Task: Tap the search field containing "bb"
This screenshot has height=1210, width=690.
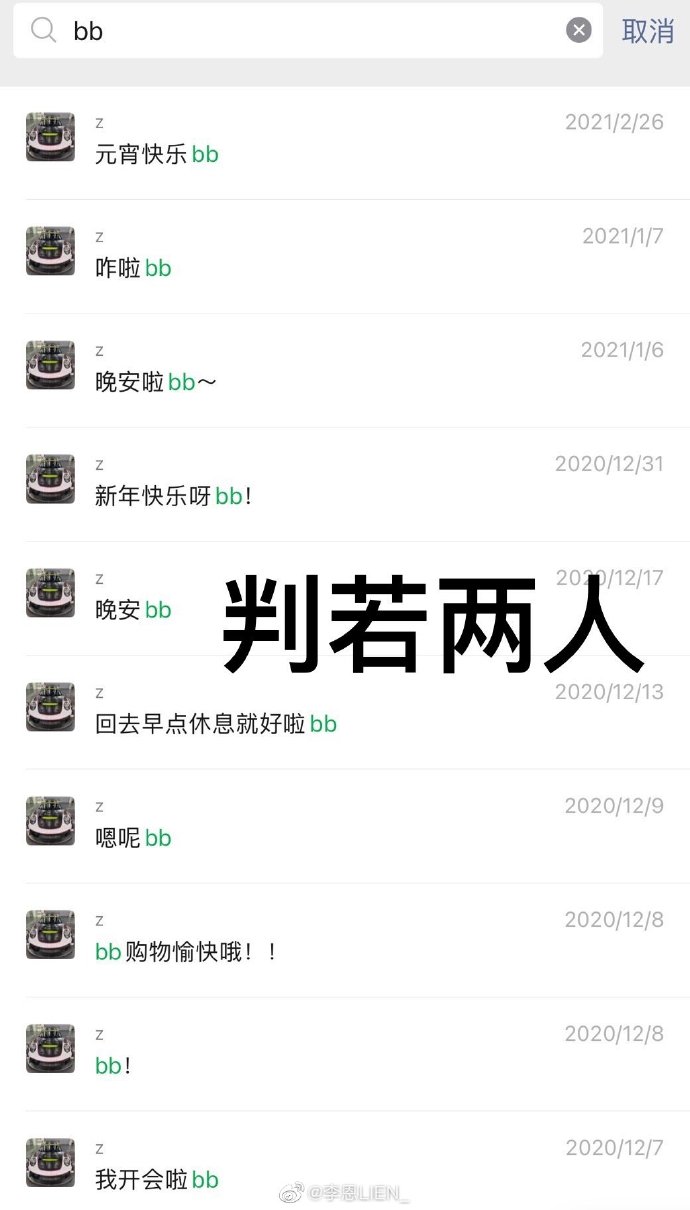Action: 300,31
